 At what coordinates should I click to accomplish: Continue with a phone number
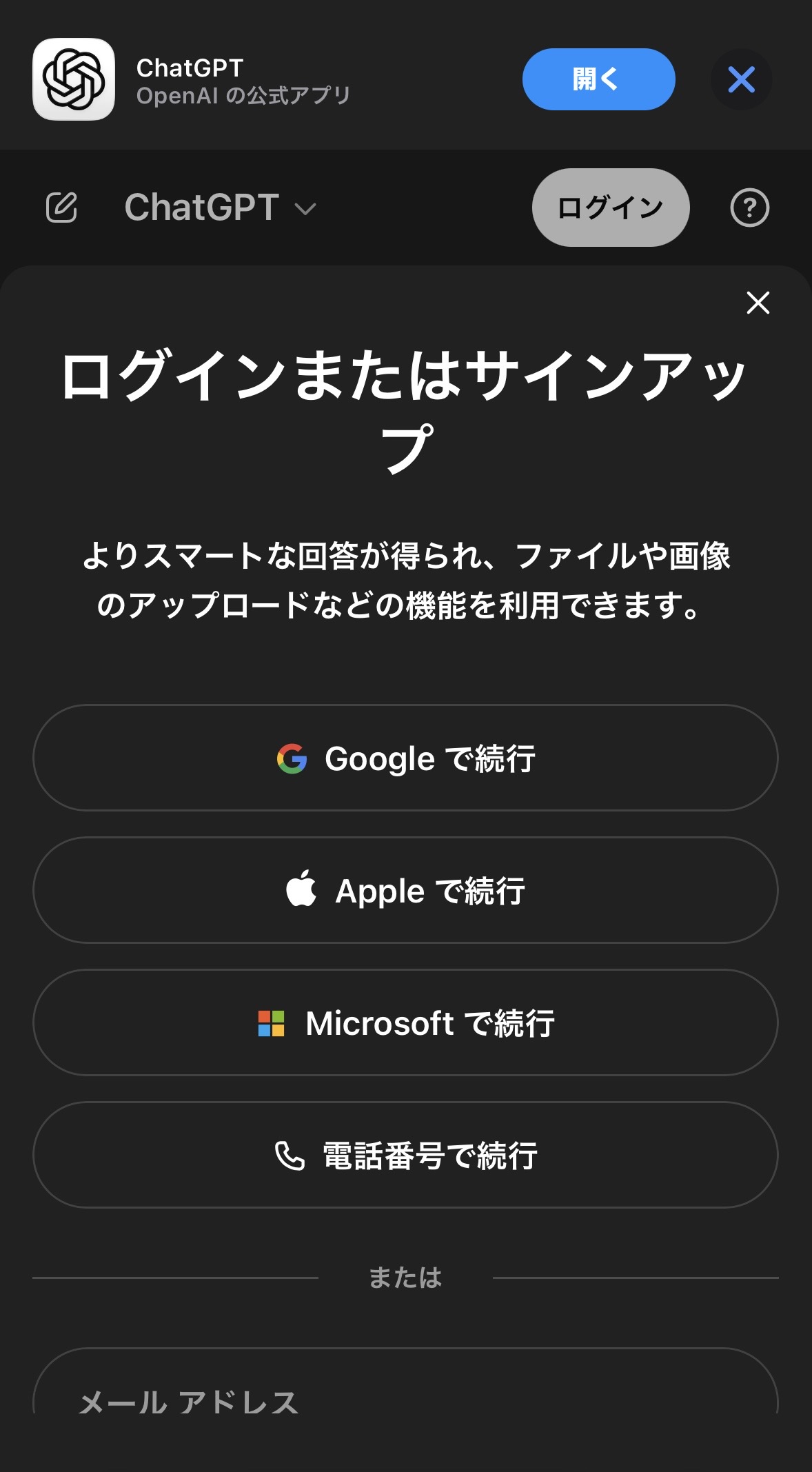pyautogui.click(x=406, y=1155)
